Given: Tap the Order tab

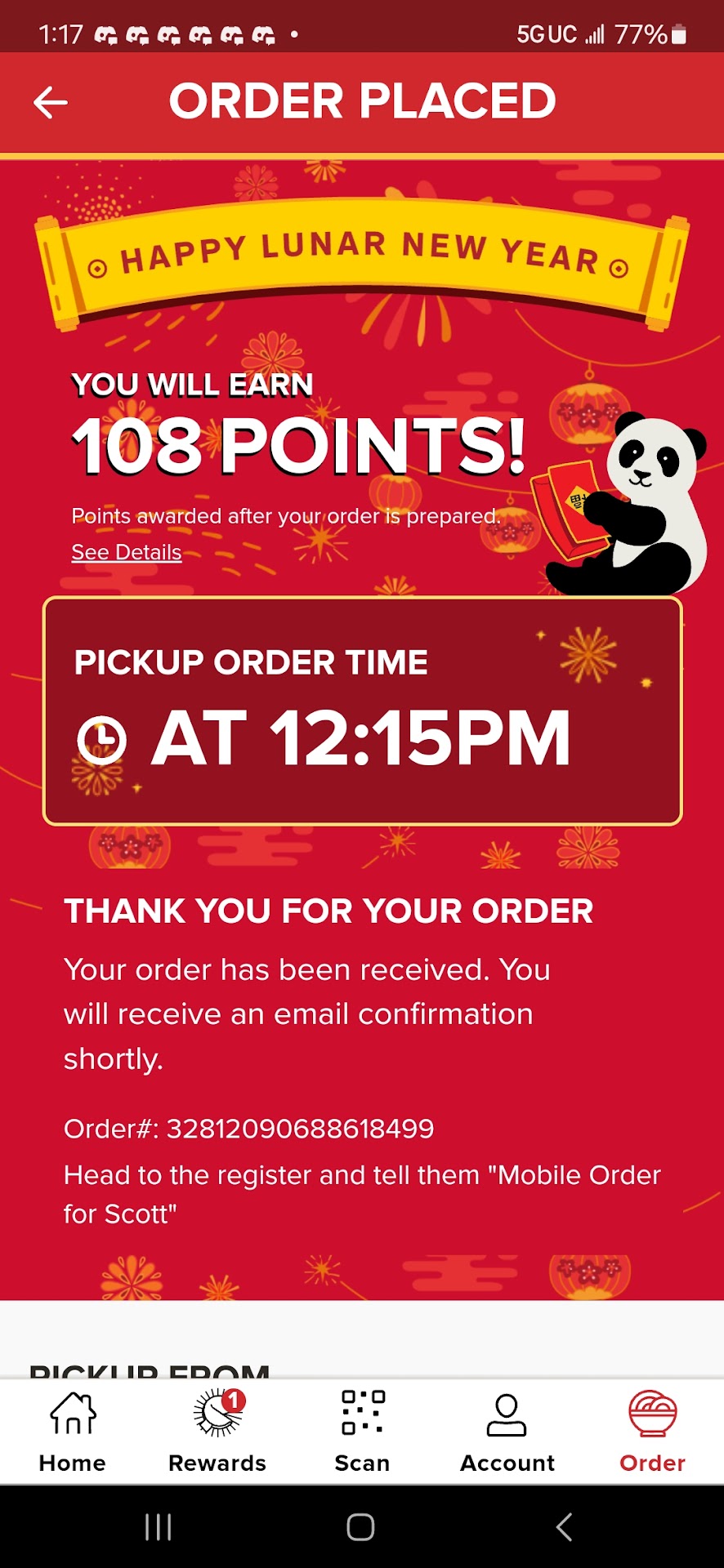Looking at the screenshot, I should point(652,1432).
